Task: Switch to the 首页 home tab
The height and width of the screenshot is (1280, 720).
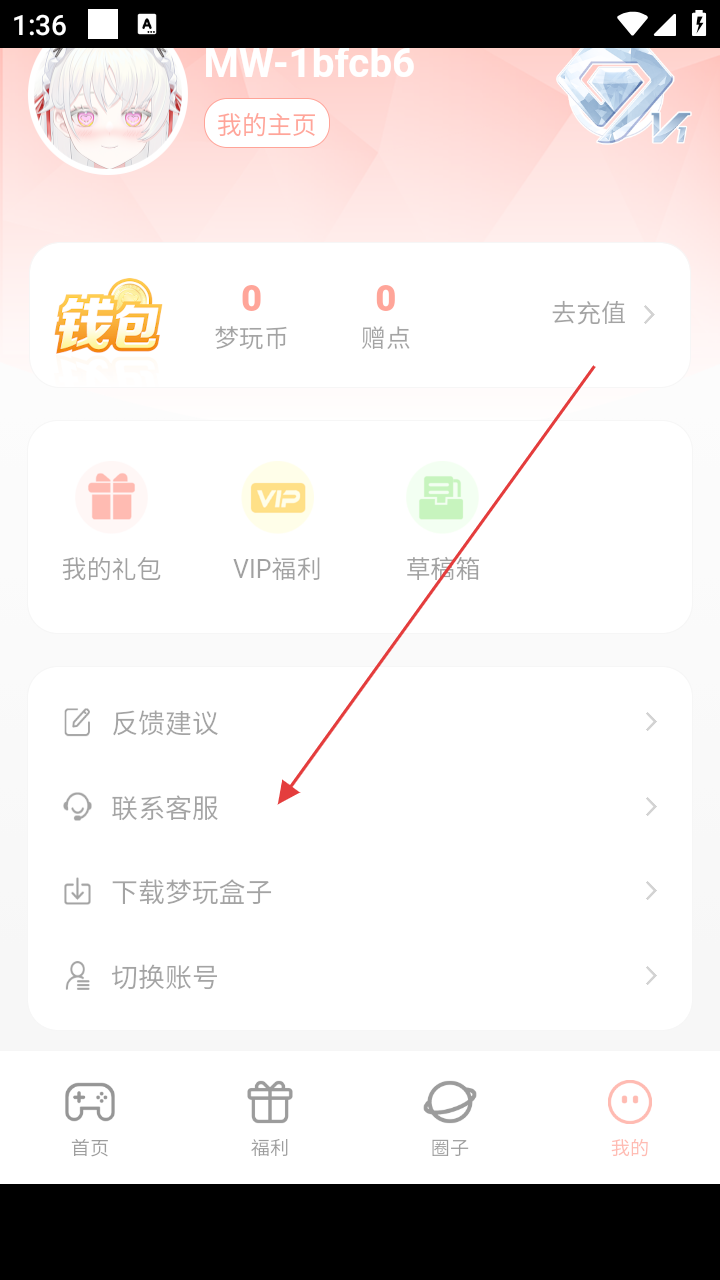Action: [90, 1118]
